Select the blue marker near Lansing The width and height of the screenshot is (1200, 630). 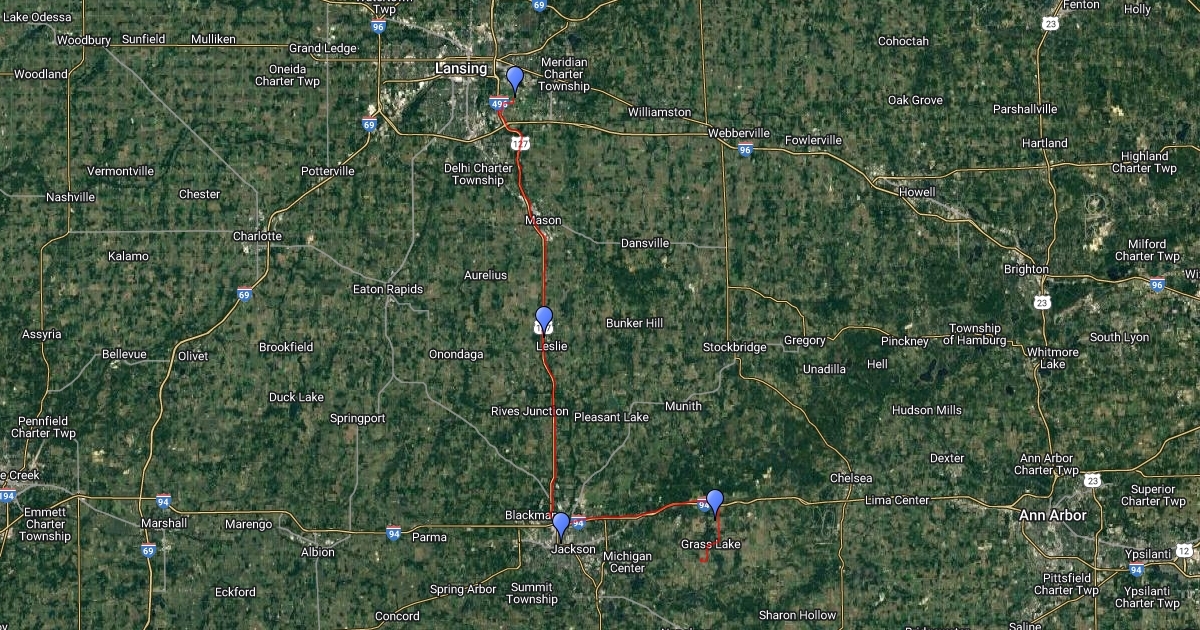[x=515, y=79]
